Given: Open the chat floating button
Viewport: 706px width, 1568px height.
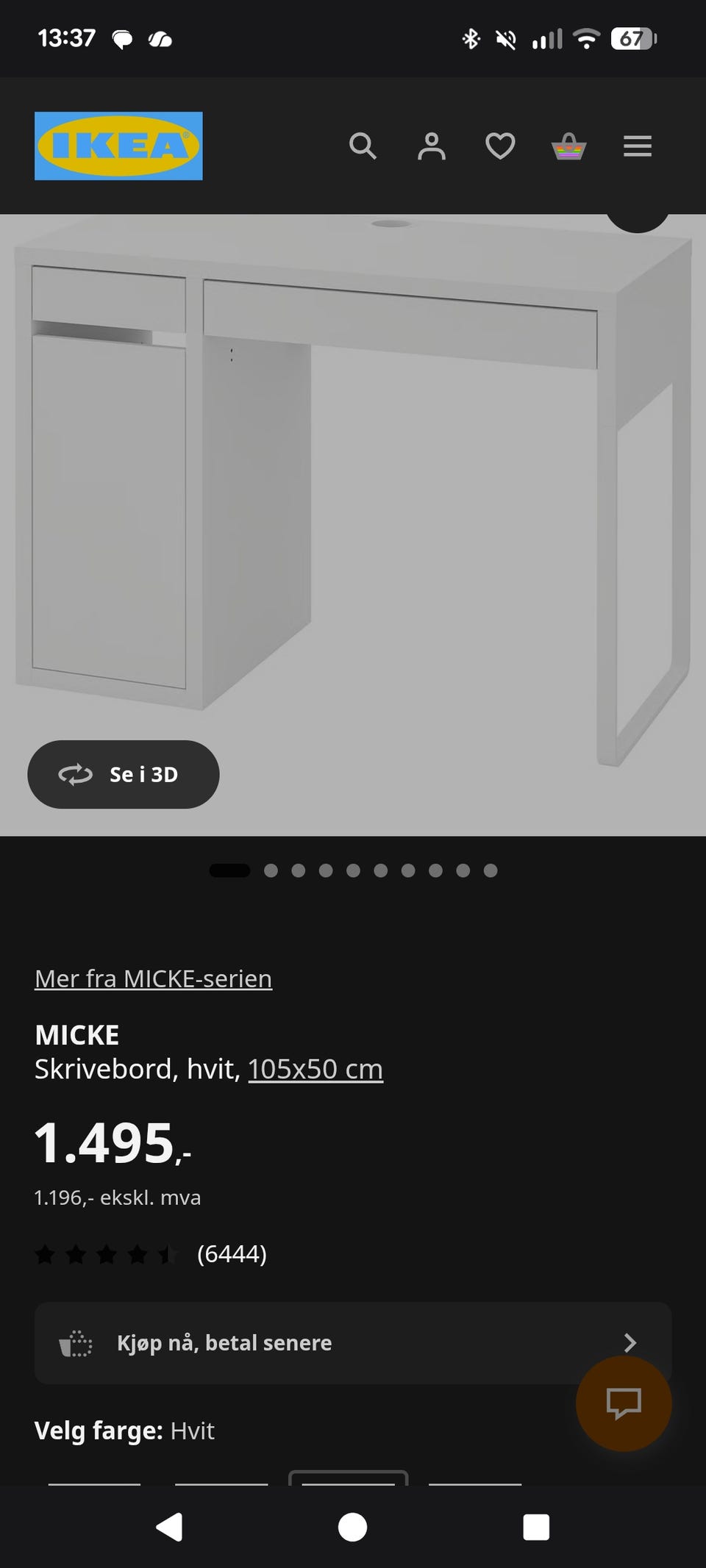Looking at the screenshot, I should point(624,1403).
